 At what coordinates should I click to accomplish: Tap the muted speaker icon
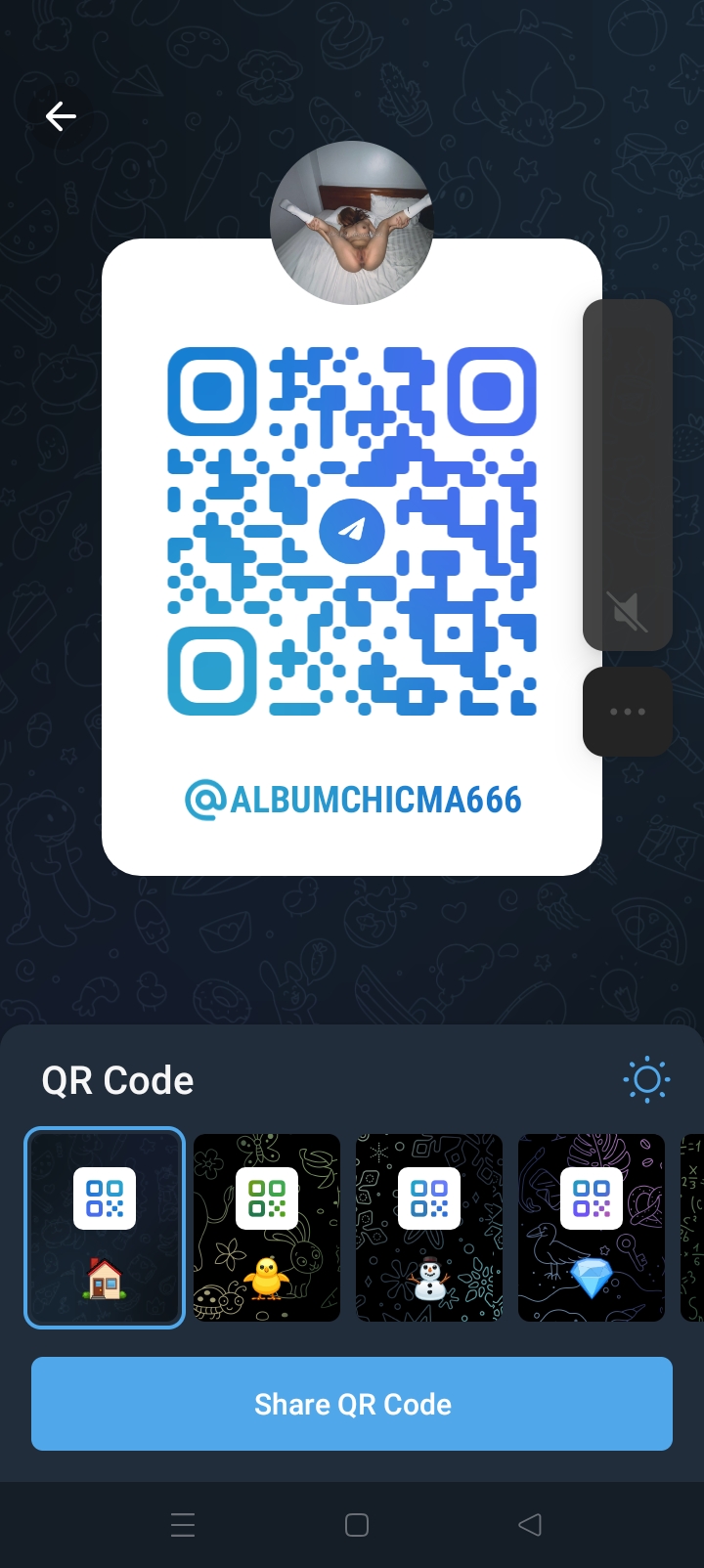pos(628,613)
